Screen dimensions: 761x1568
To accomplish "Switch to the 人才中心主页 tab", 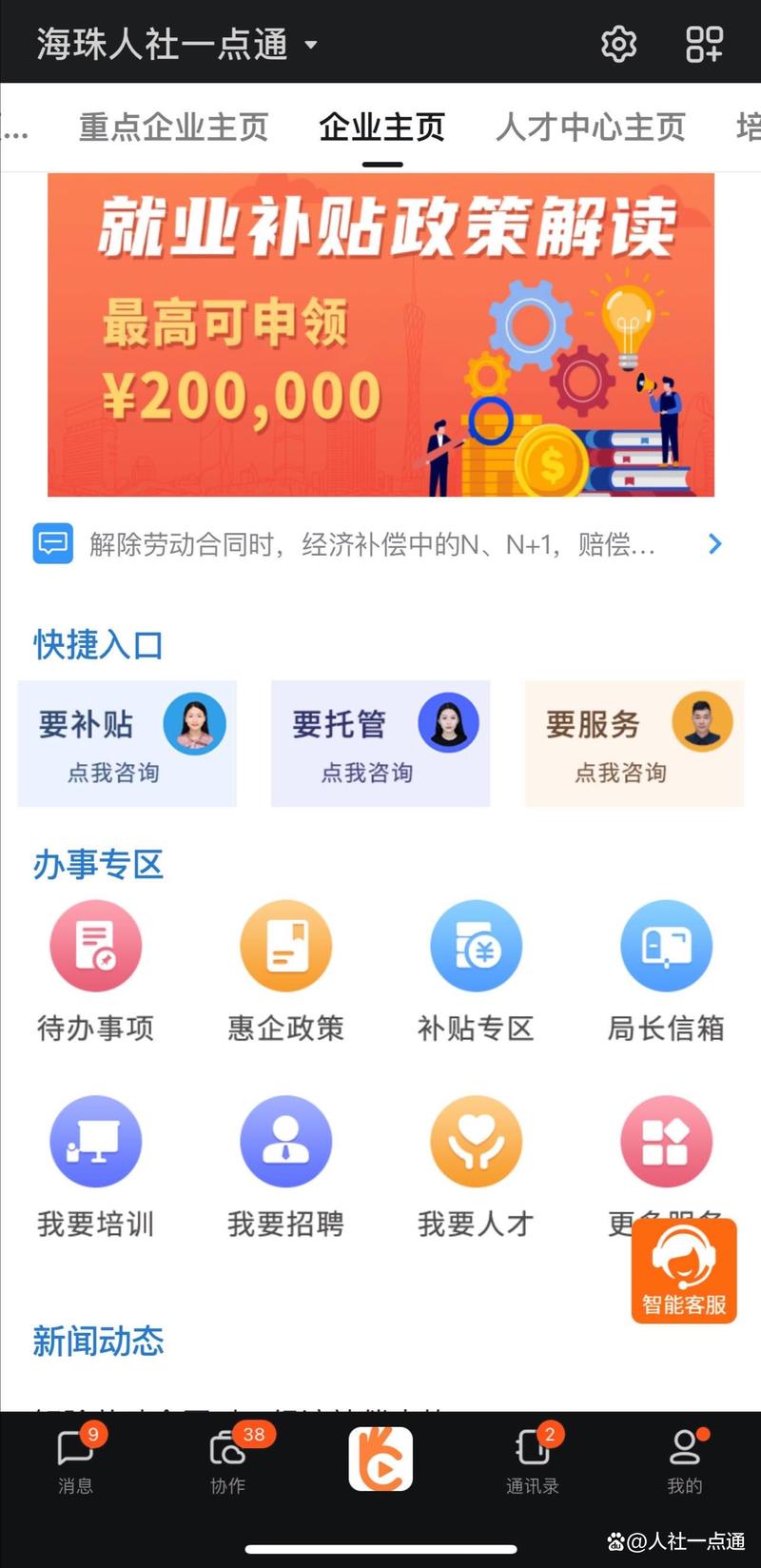I will click(590, 127).
